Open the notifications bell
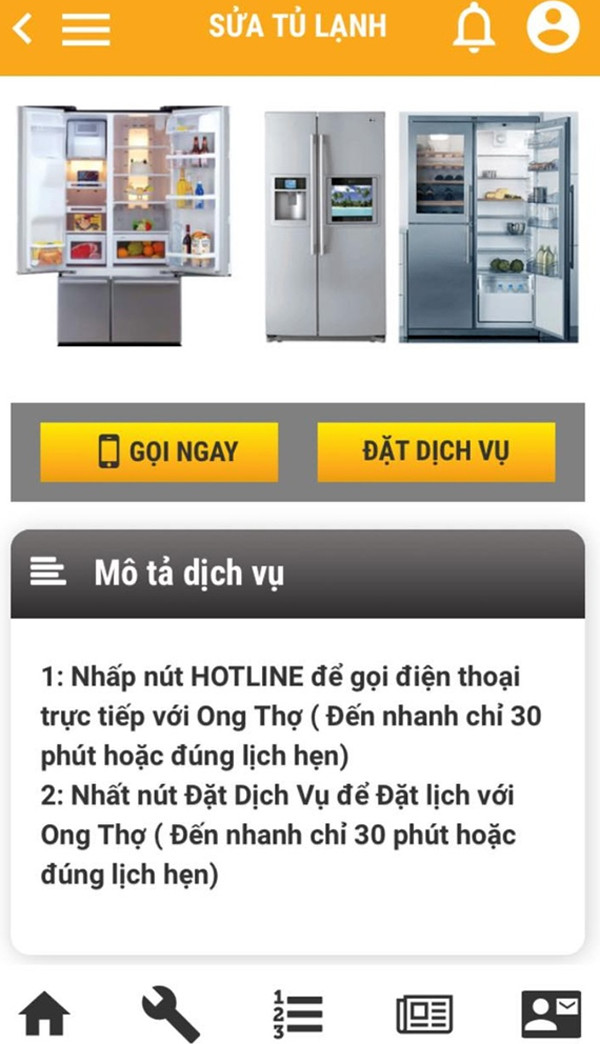The width and height of the screenshot is (600, 1044). coord(474,27)
